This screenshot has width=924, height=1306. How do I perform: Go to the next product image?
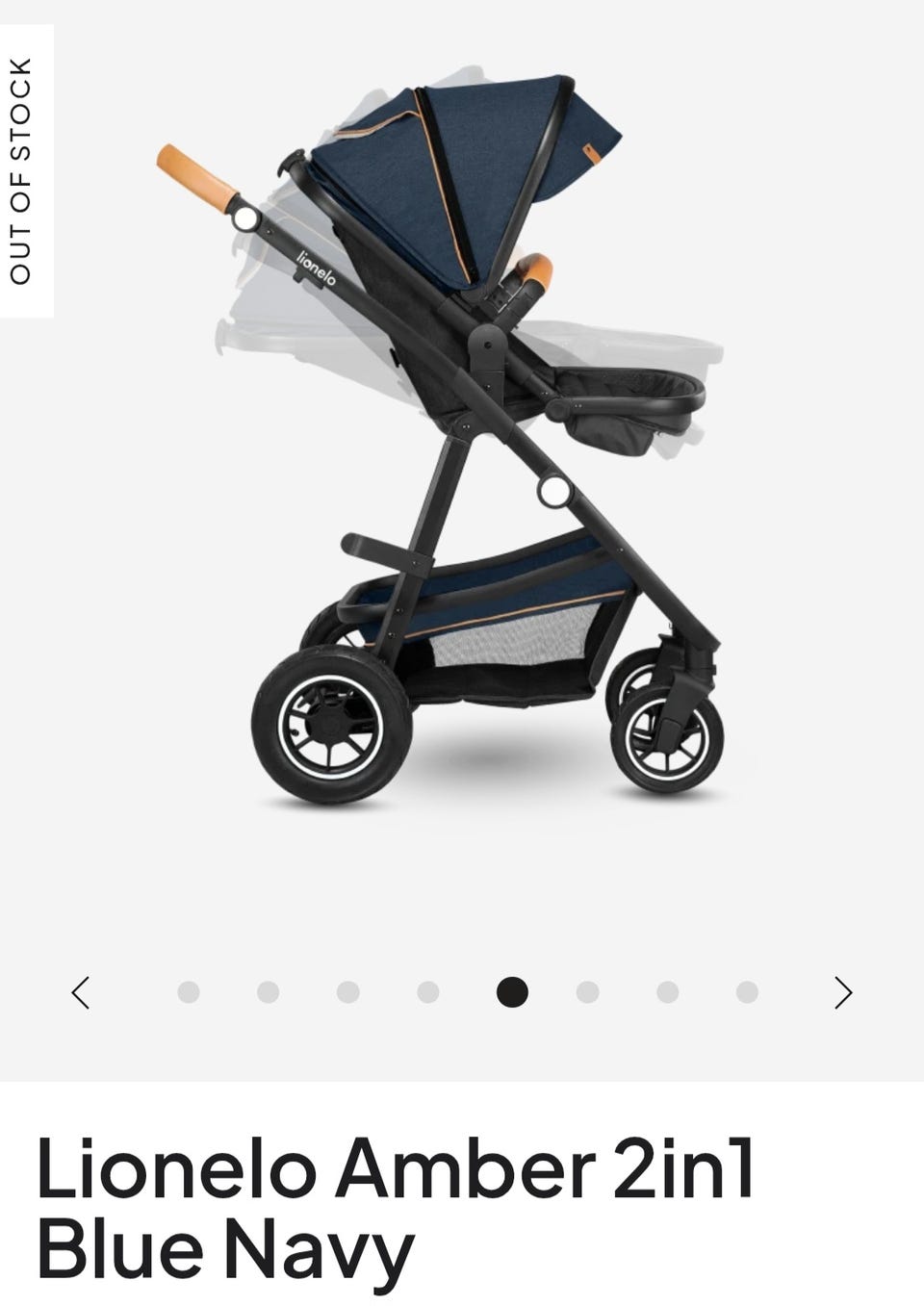(x=843, y=992)
